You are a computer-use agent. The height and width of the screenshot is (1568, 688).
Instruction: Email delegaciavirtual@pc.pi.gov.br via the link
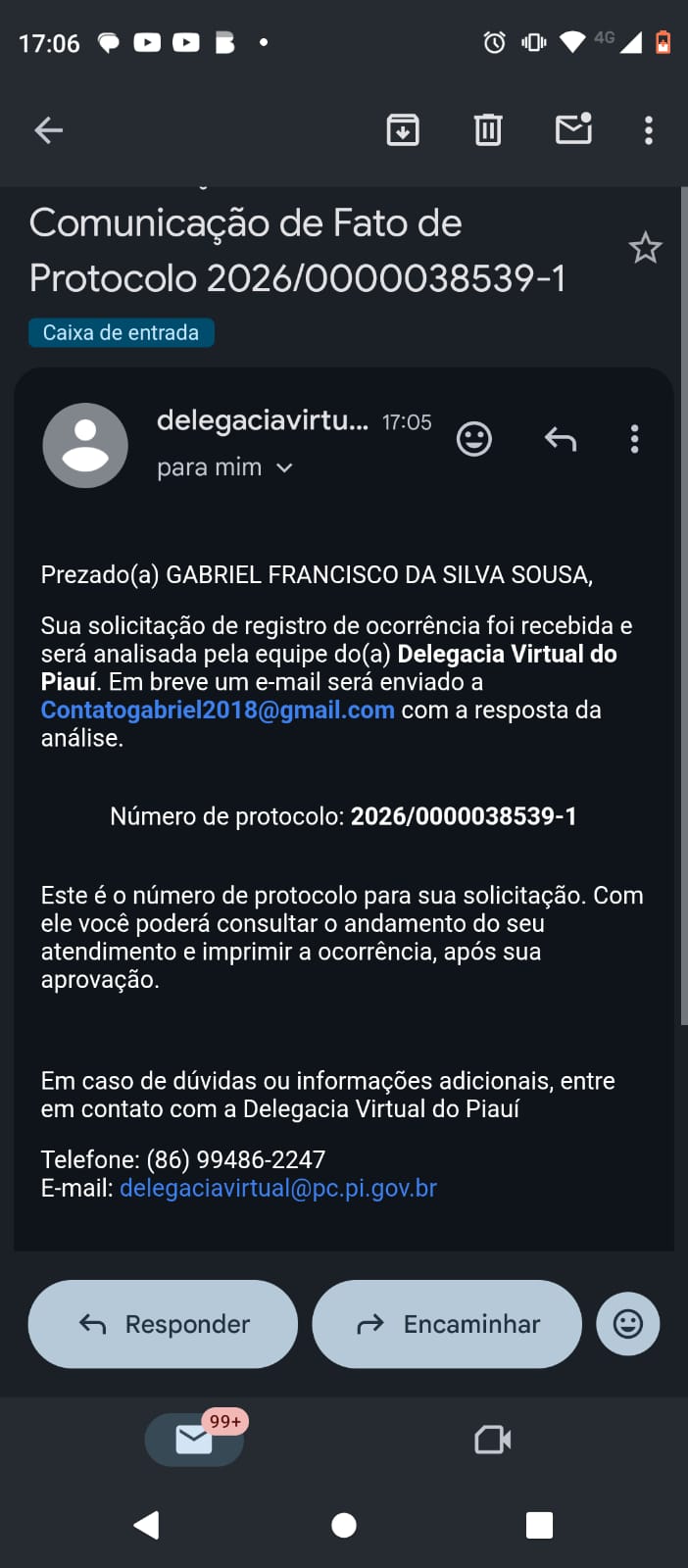pyautogui.click(x=278, y=1189)
